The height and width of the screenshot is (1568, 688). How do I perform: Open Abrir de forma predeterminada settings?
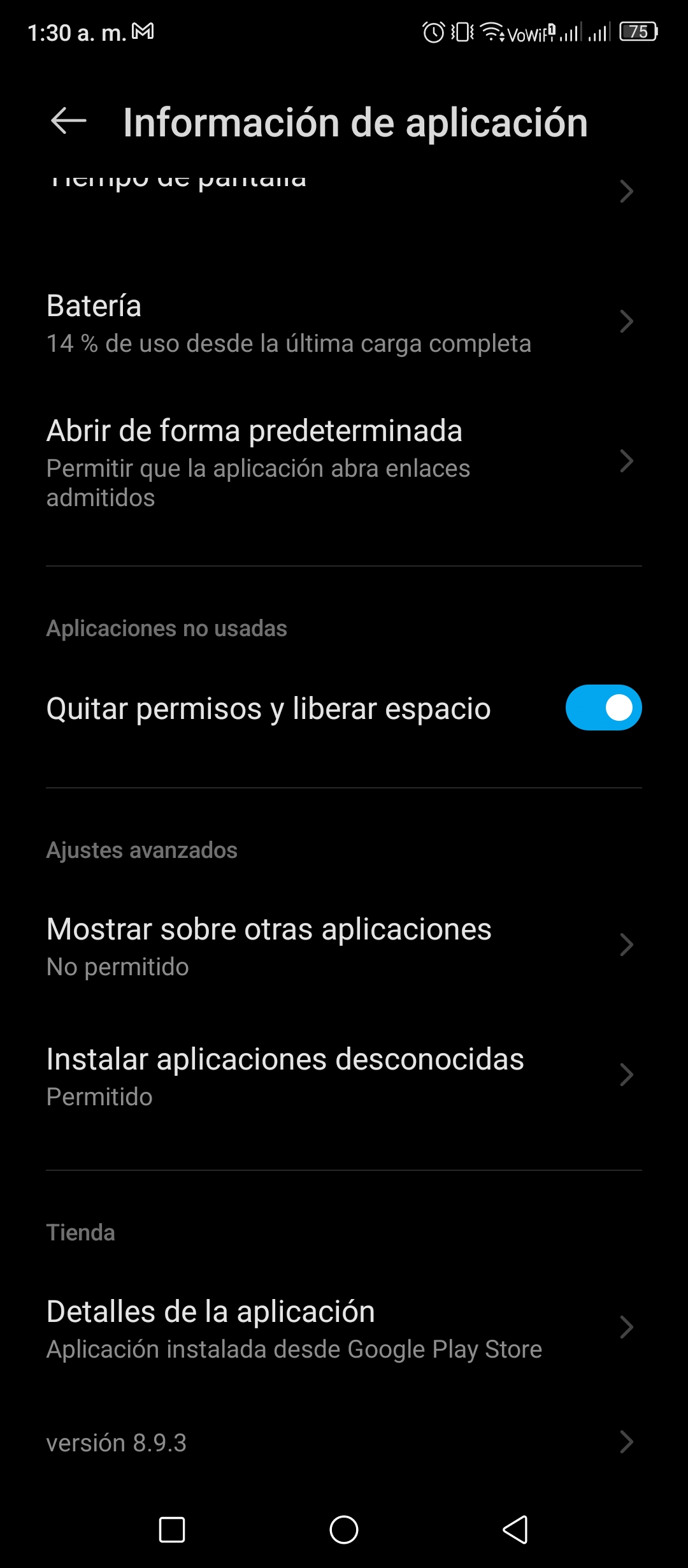pyautogui.click(x=344, y=462)
